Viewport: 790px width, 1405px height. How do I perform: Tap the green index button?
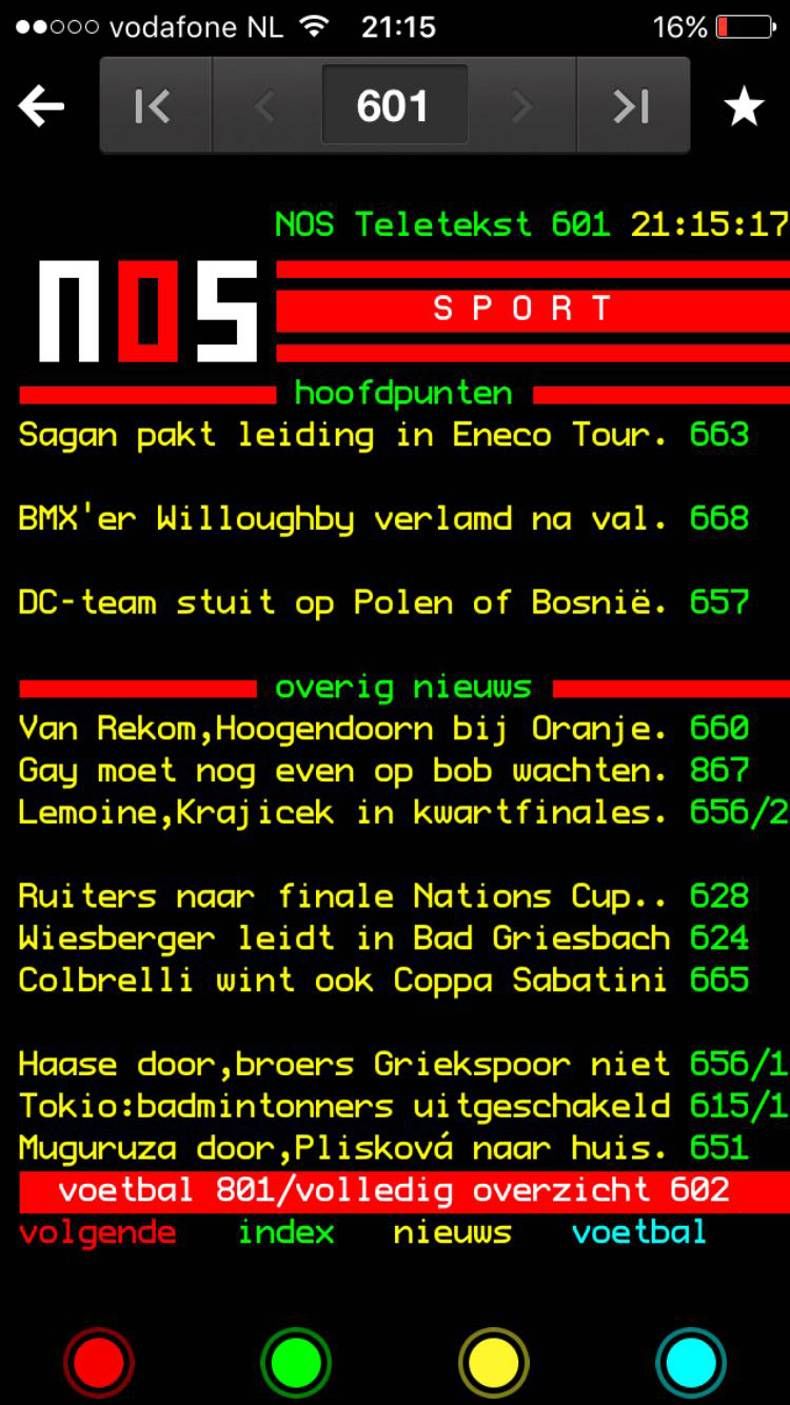point(296,1362)
